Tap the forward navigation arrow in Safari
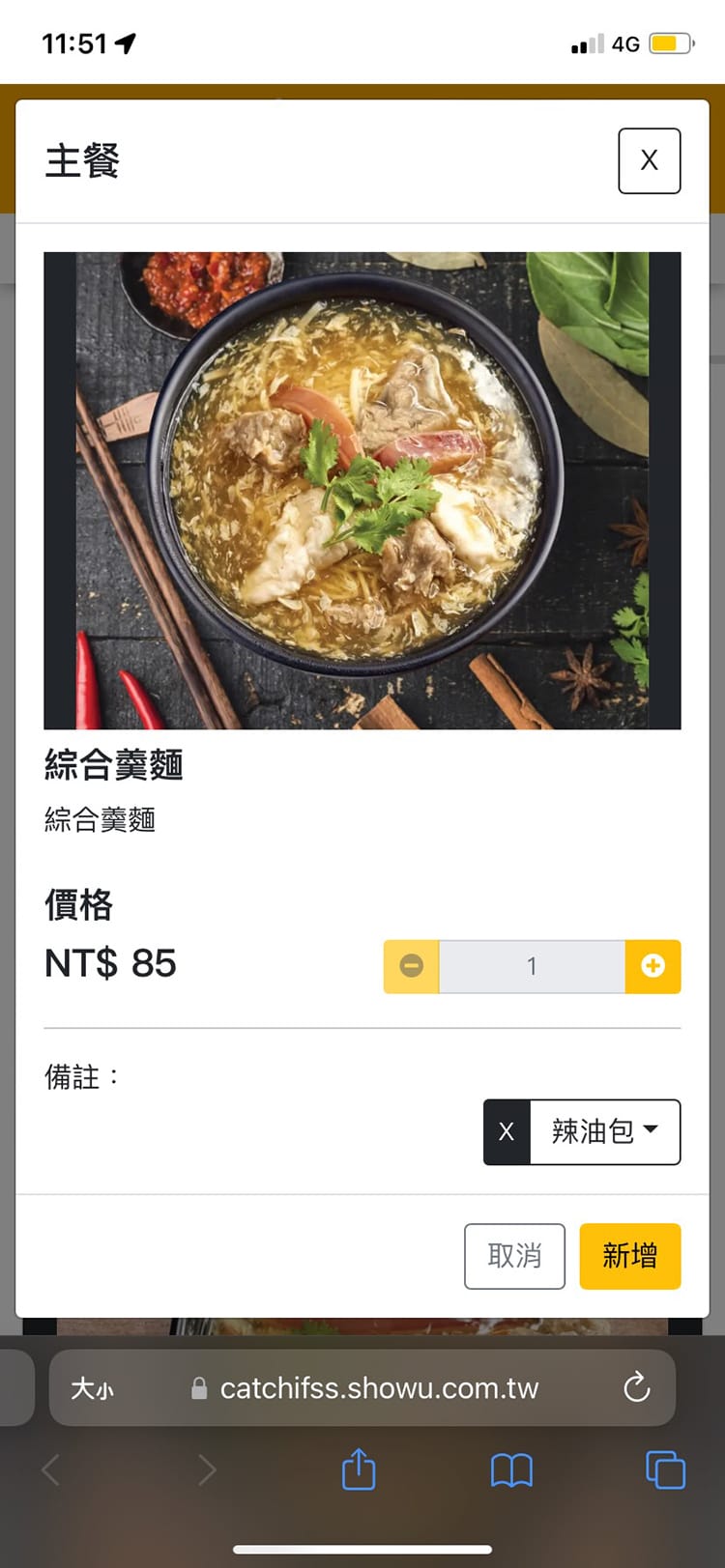 click(207, 1469)
